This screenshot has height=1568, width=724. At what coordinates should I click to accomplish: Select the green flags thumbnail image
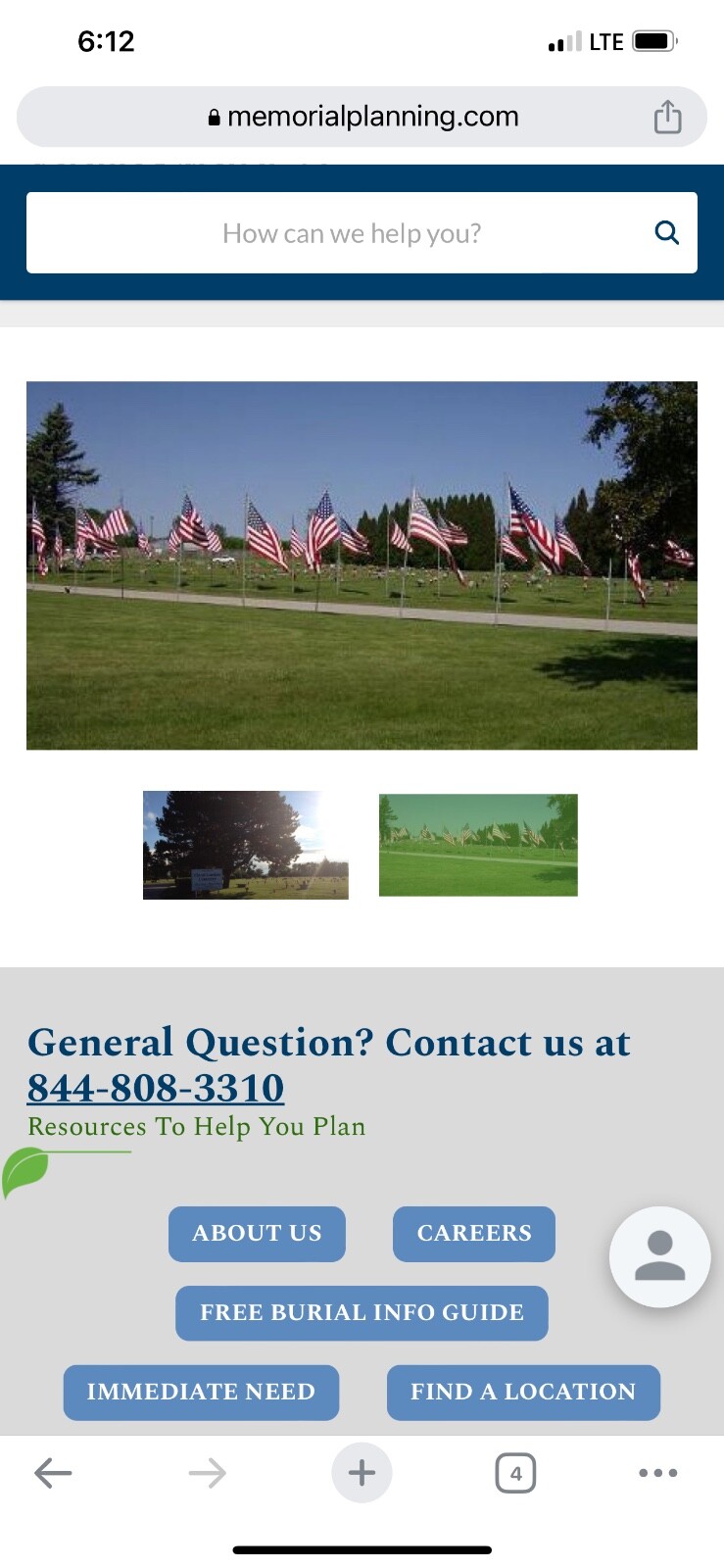478,845
